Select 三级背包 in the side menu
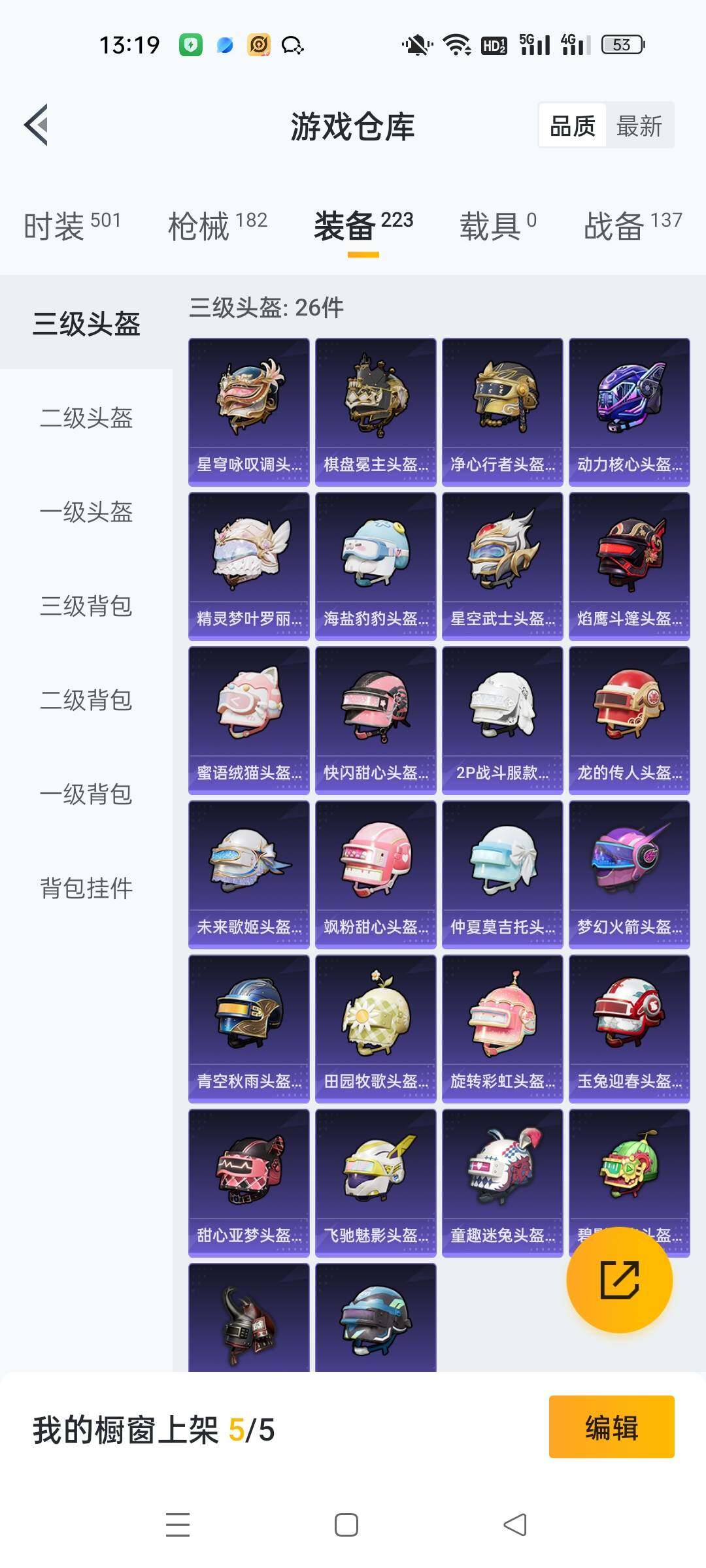Screen dimensions: 706x1568 pos(86,606)
